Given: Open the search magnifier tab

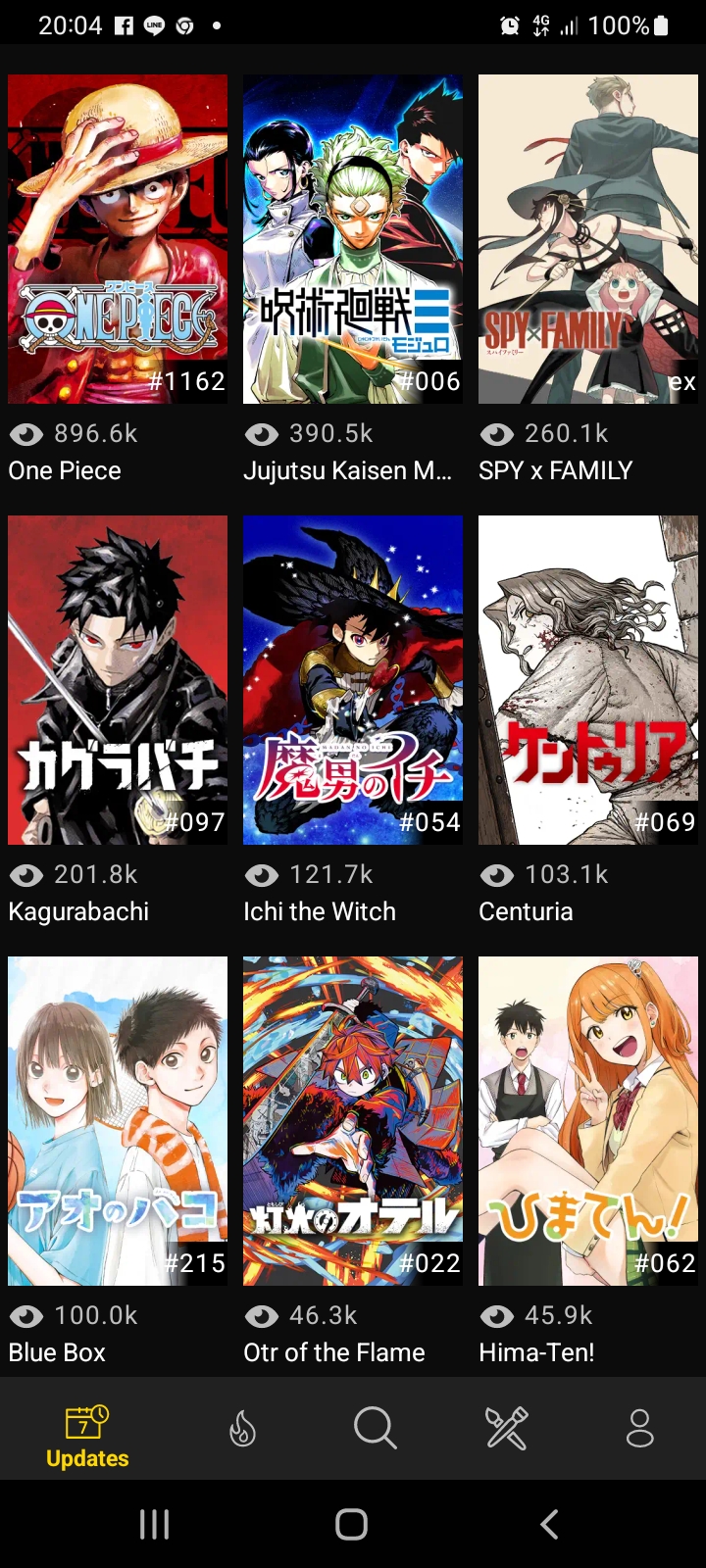Looking at the screenshot, I should (x=375, y=1428).
